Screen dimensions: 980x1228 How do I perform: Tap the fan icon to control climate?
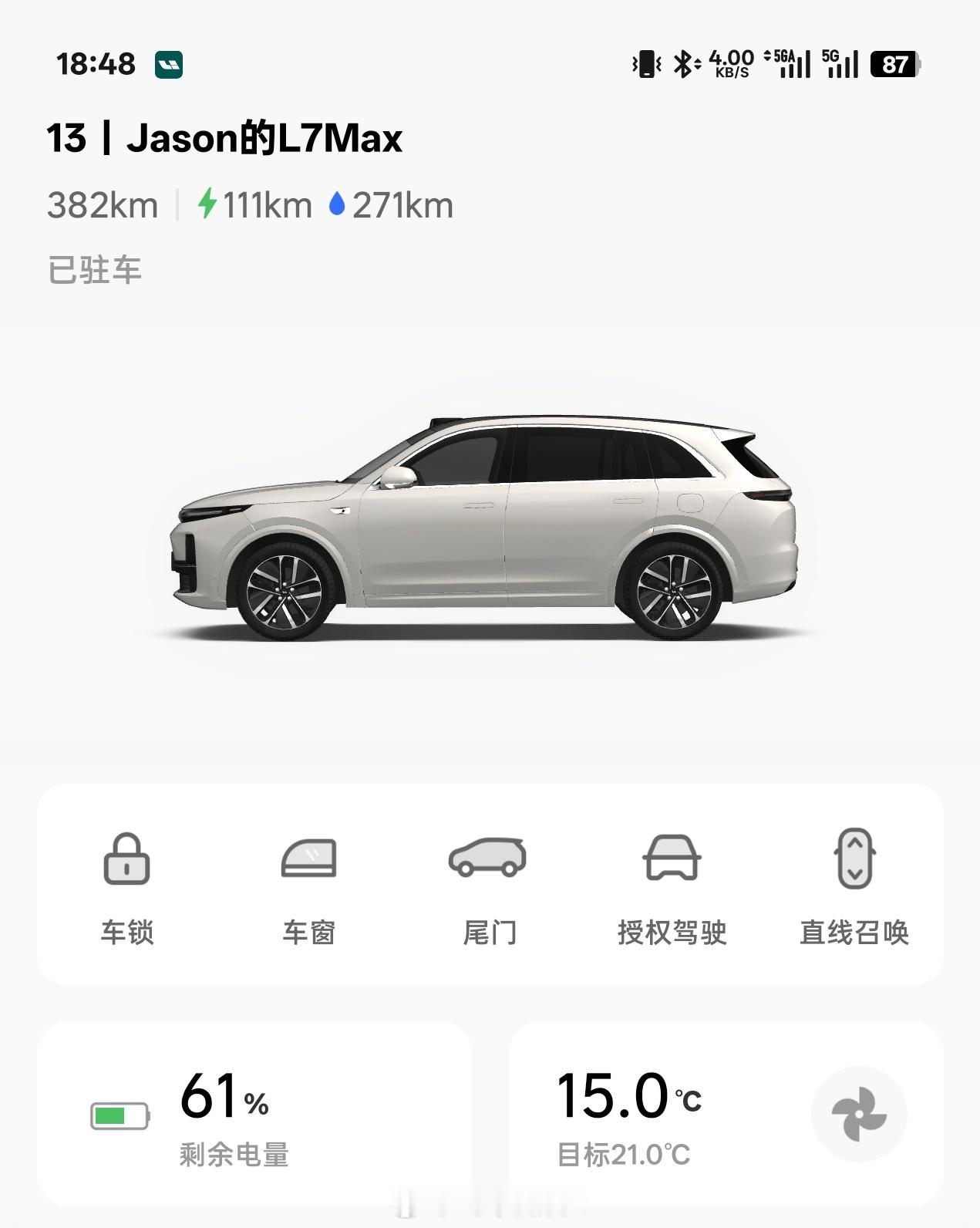tap(858, 1113)
